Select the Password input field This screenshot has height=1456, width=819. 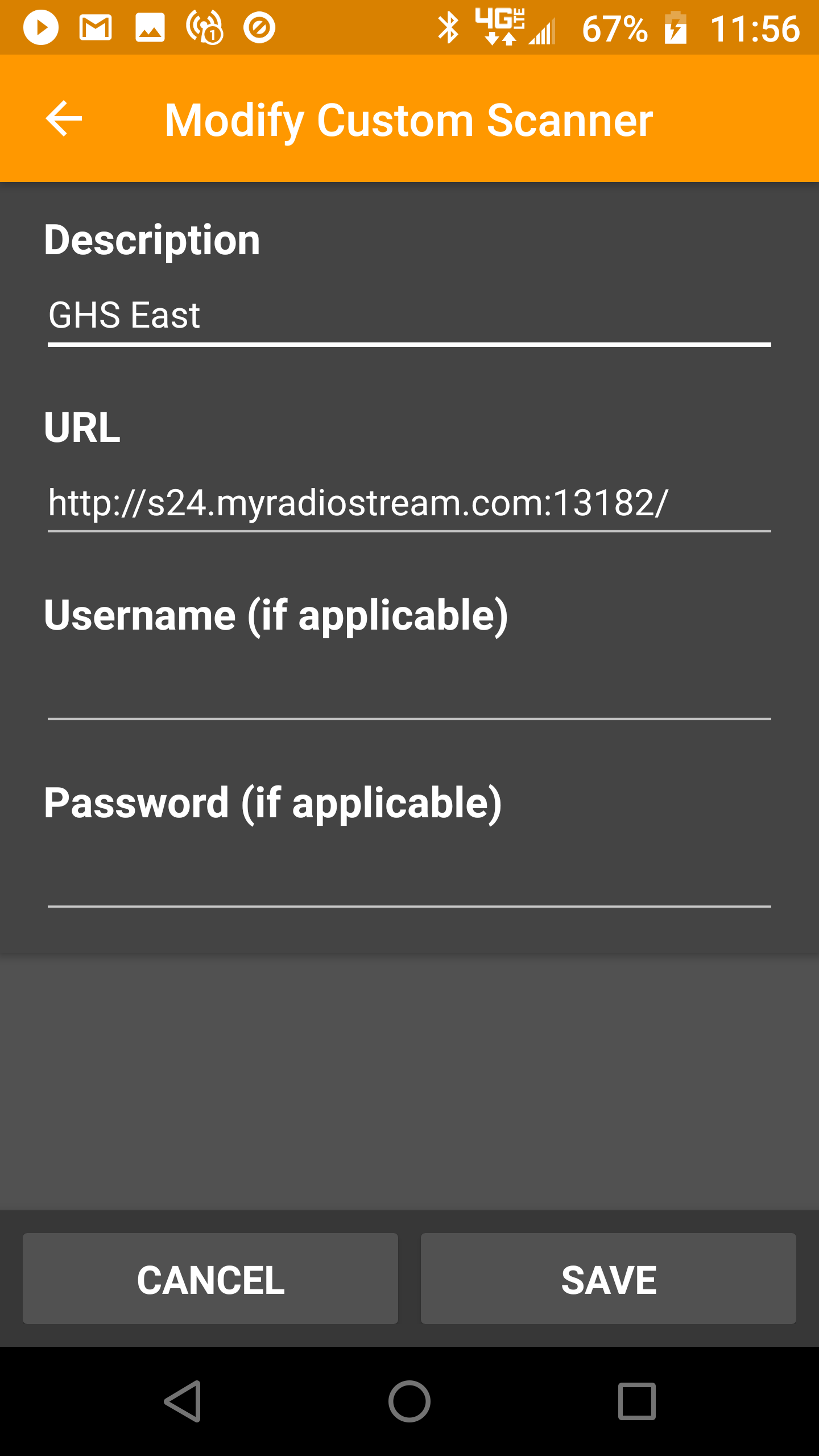pyautogui.click(x=409, y=879)
